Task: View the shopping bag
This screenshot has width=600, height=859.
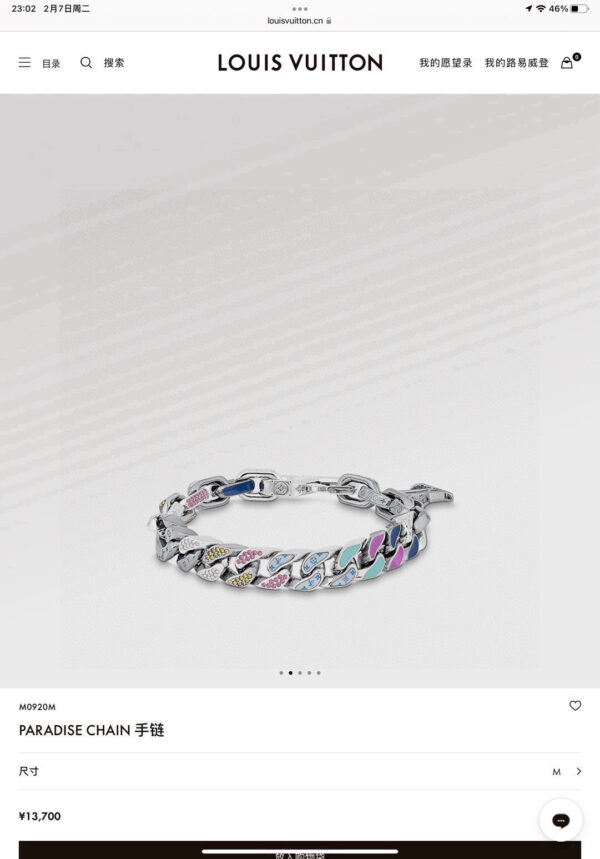Action: tap(568, 62)
